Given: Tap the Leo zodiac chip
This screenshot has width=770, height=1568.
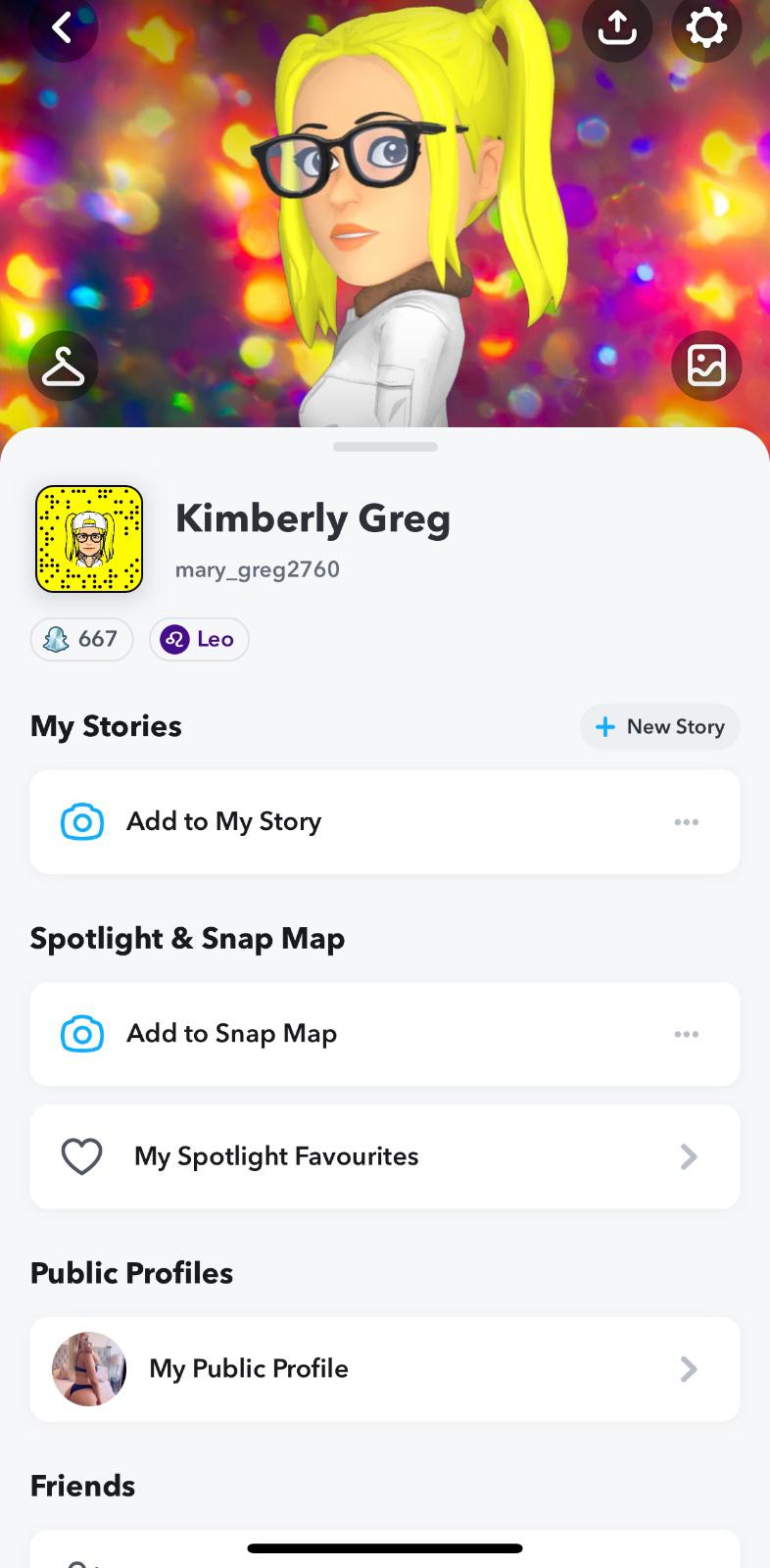Looking at the screenshot, I should [x=199, y=639].
